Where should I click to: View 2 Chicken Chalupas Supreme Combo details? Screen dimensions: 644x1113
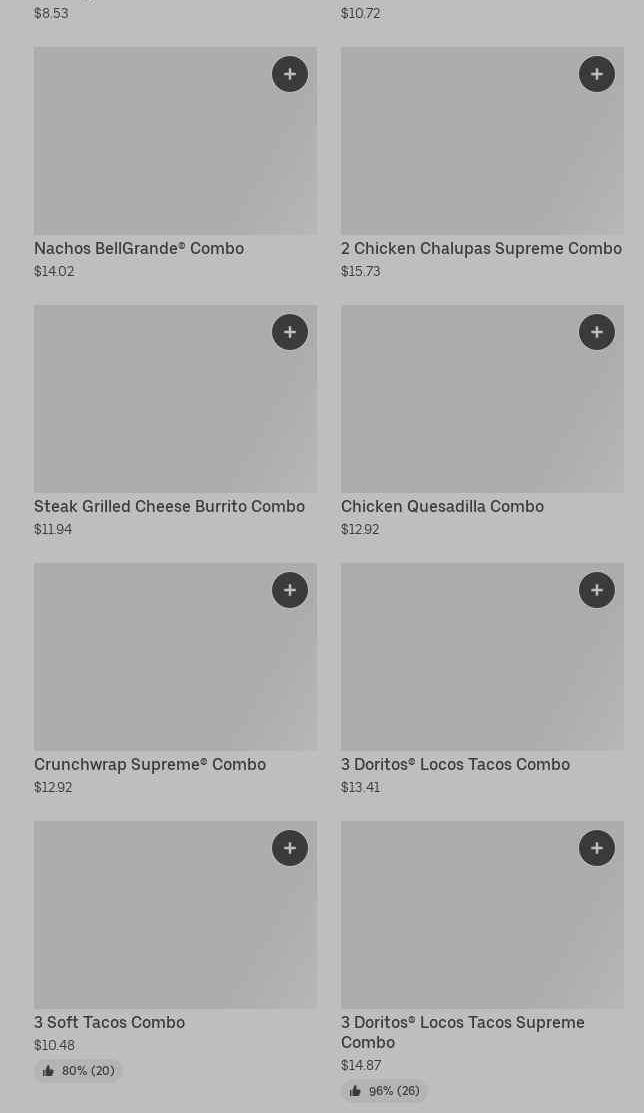click(460, 150)
